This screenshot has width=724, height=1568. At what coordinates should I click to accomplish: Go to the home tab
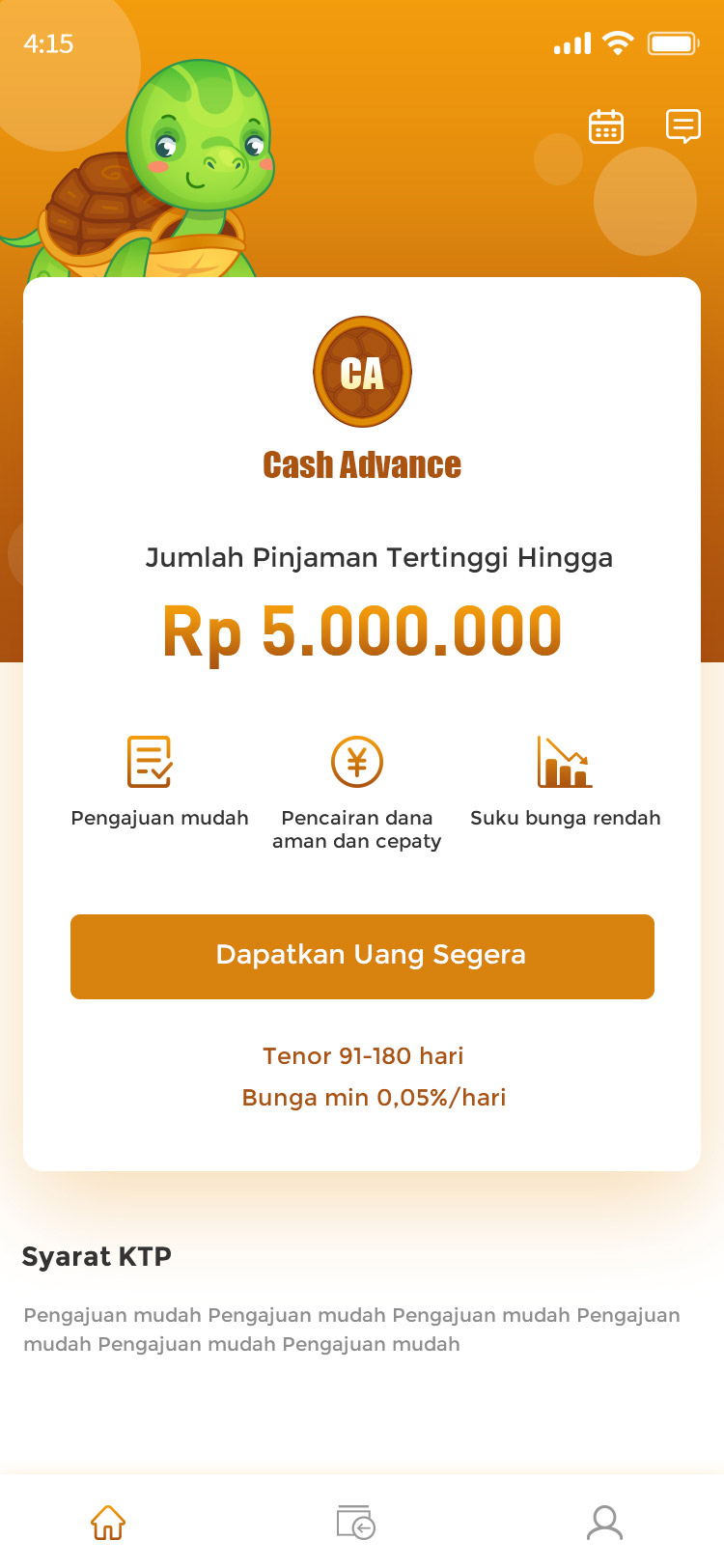point(108,1523)
